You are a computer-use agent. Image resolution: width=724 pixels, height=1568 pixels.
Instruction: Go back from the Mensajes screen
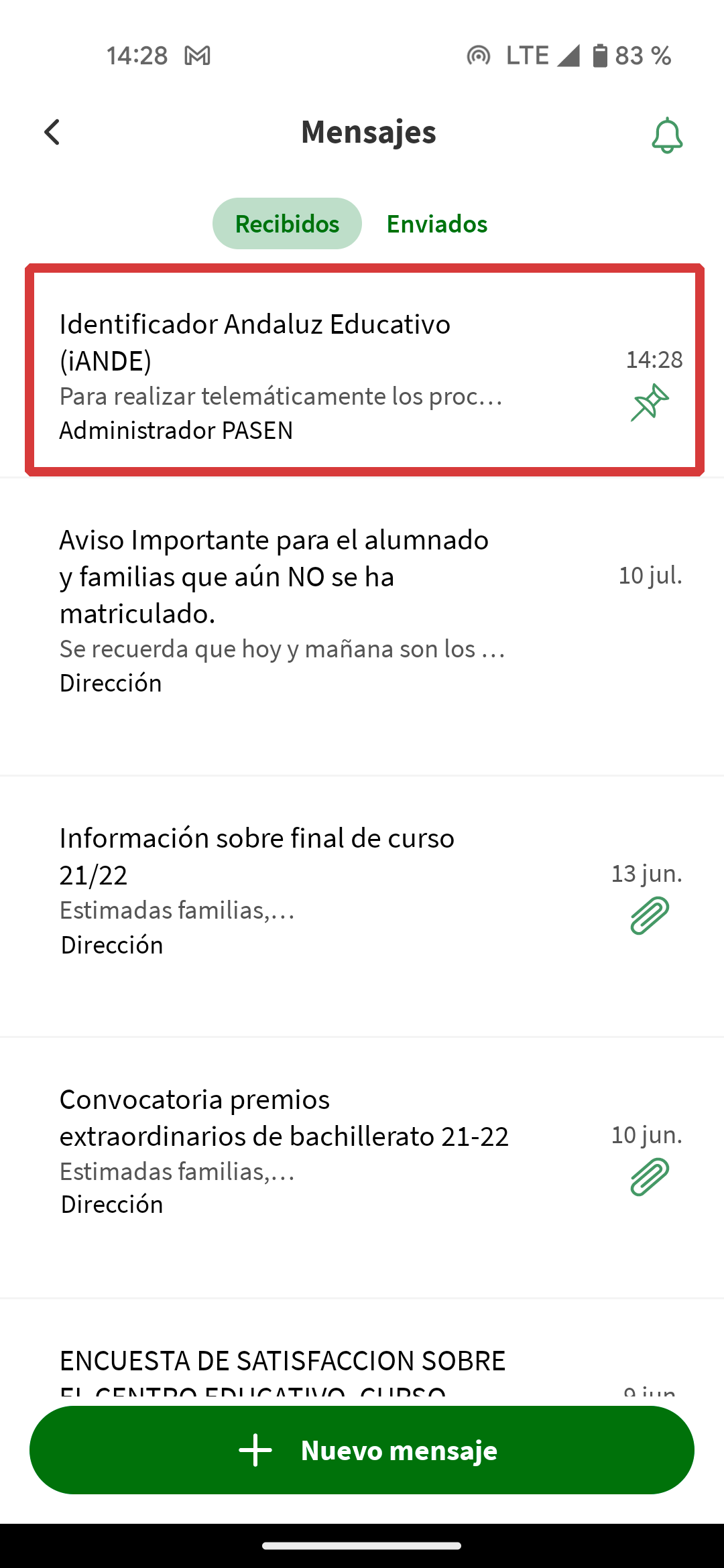coord(52,132)
